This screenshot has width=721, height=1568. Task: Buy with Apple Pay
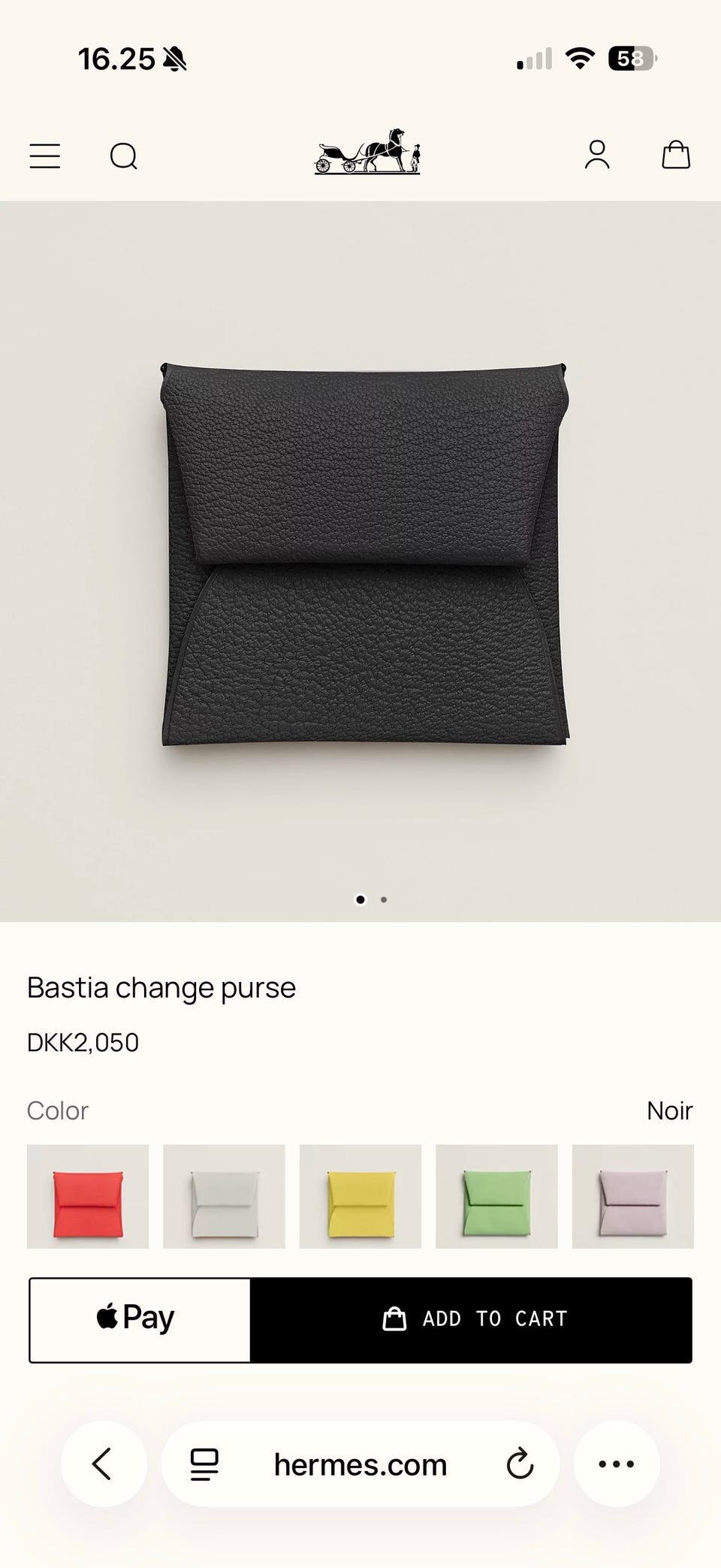140,1320
